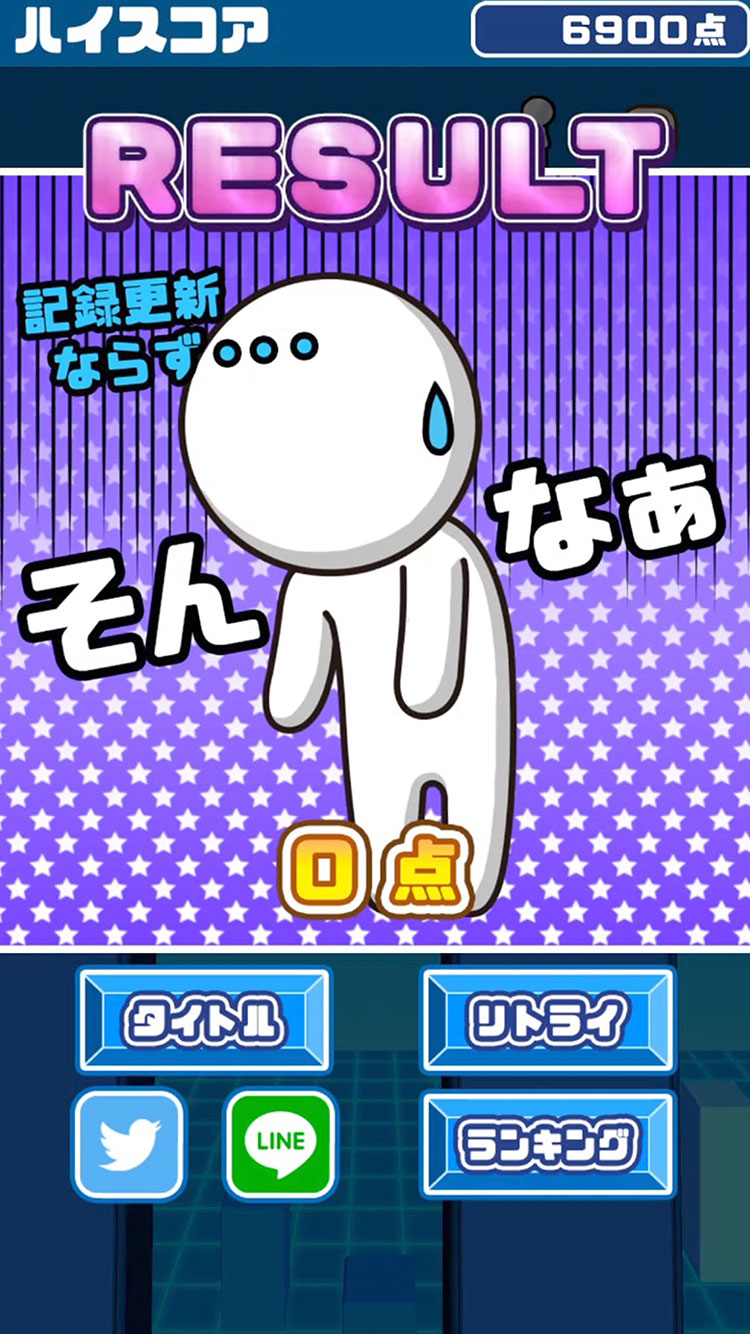Share result on Twitter
This screenshot has height=1334, width=750.
[128, 1145]
